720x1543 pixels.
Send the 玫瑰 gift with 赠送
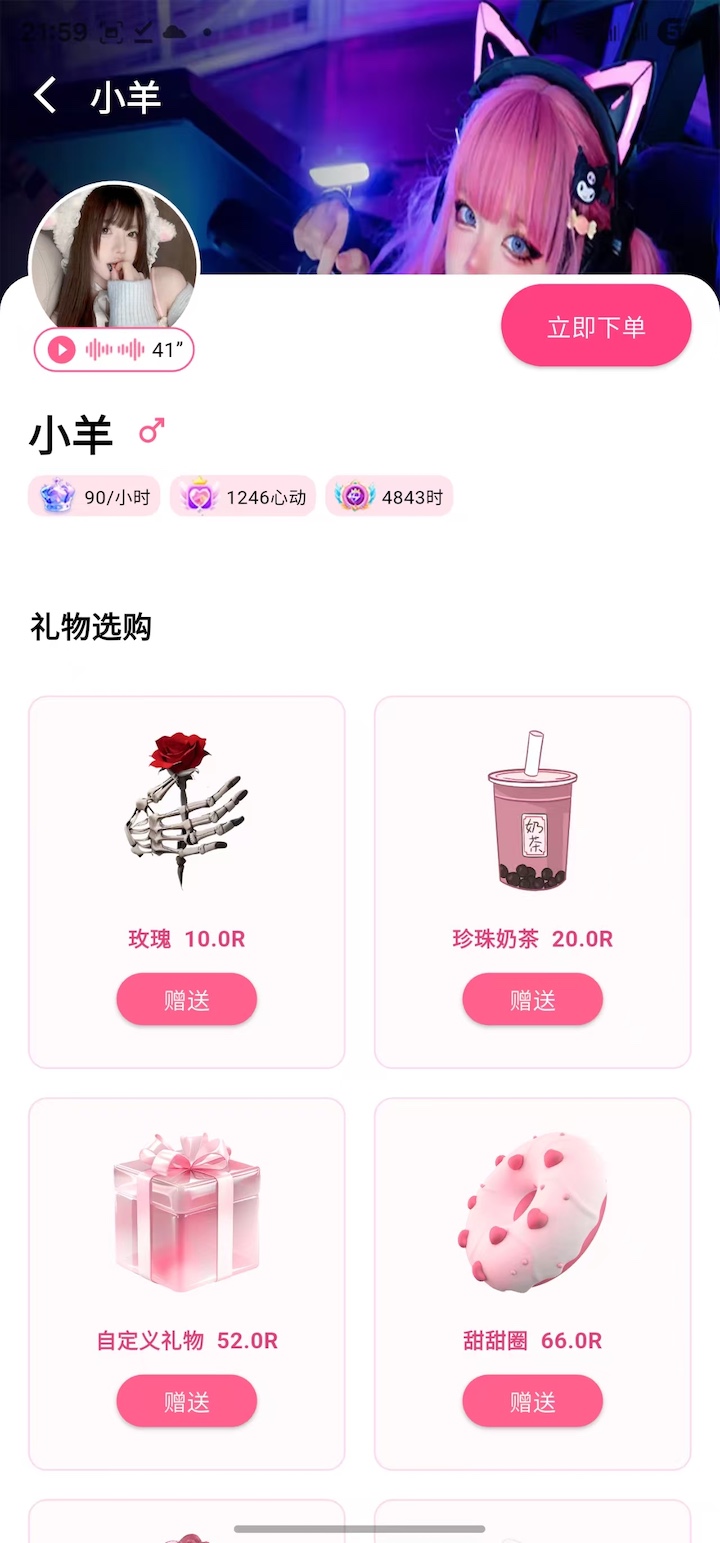point(187,999)
